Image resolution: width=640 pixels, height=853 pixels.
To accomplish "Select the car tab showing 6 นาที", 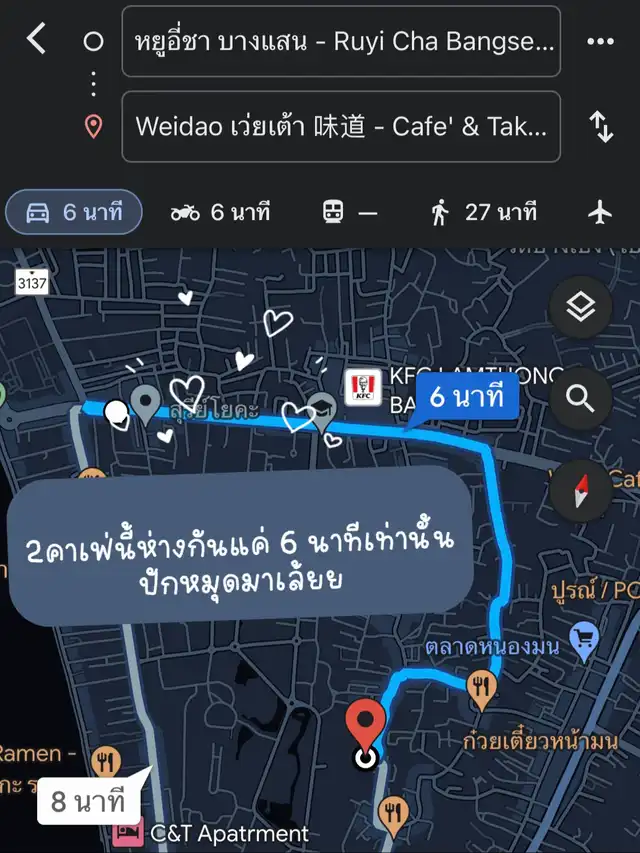I will [74, 212].
